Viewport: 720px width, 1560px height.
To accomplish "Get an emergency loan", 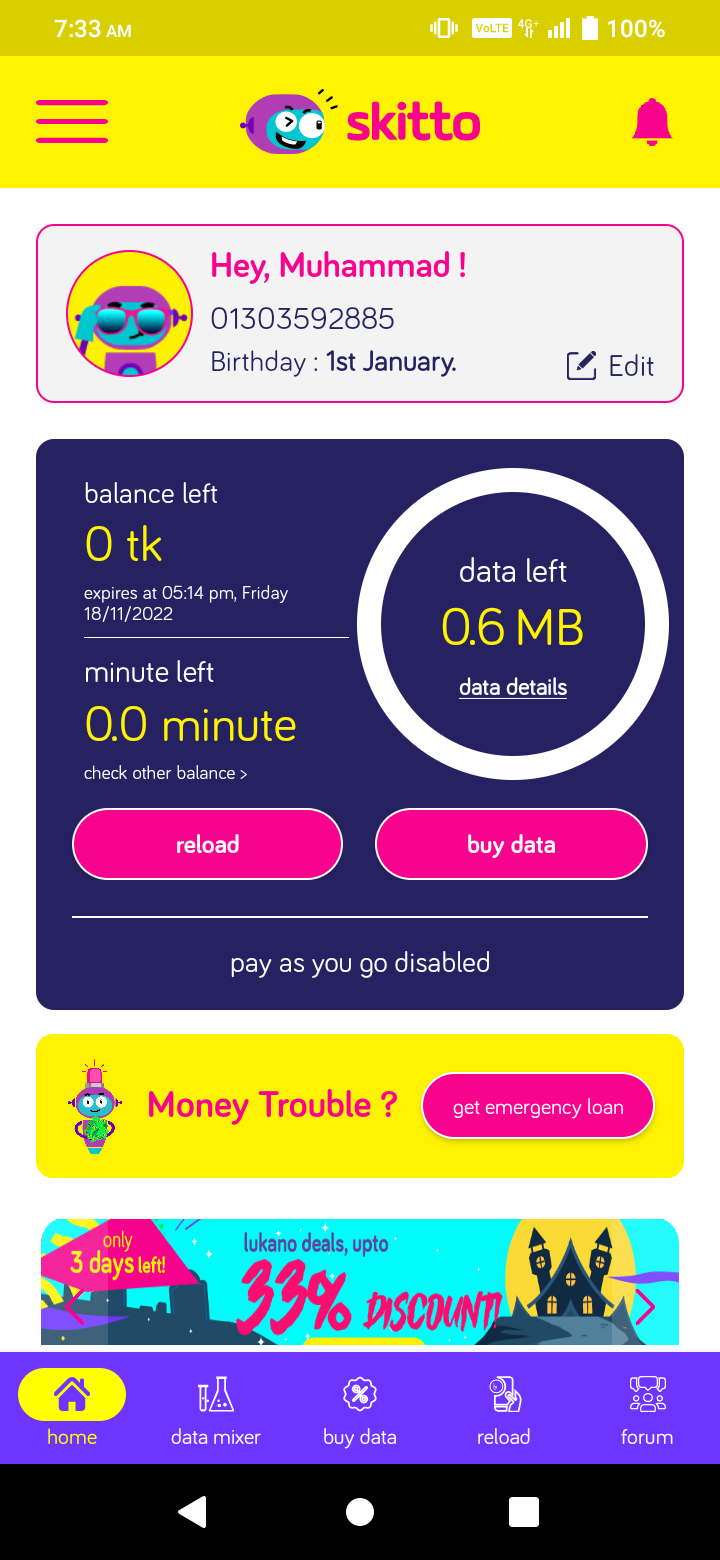I will tap(538, 1106).
